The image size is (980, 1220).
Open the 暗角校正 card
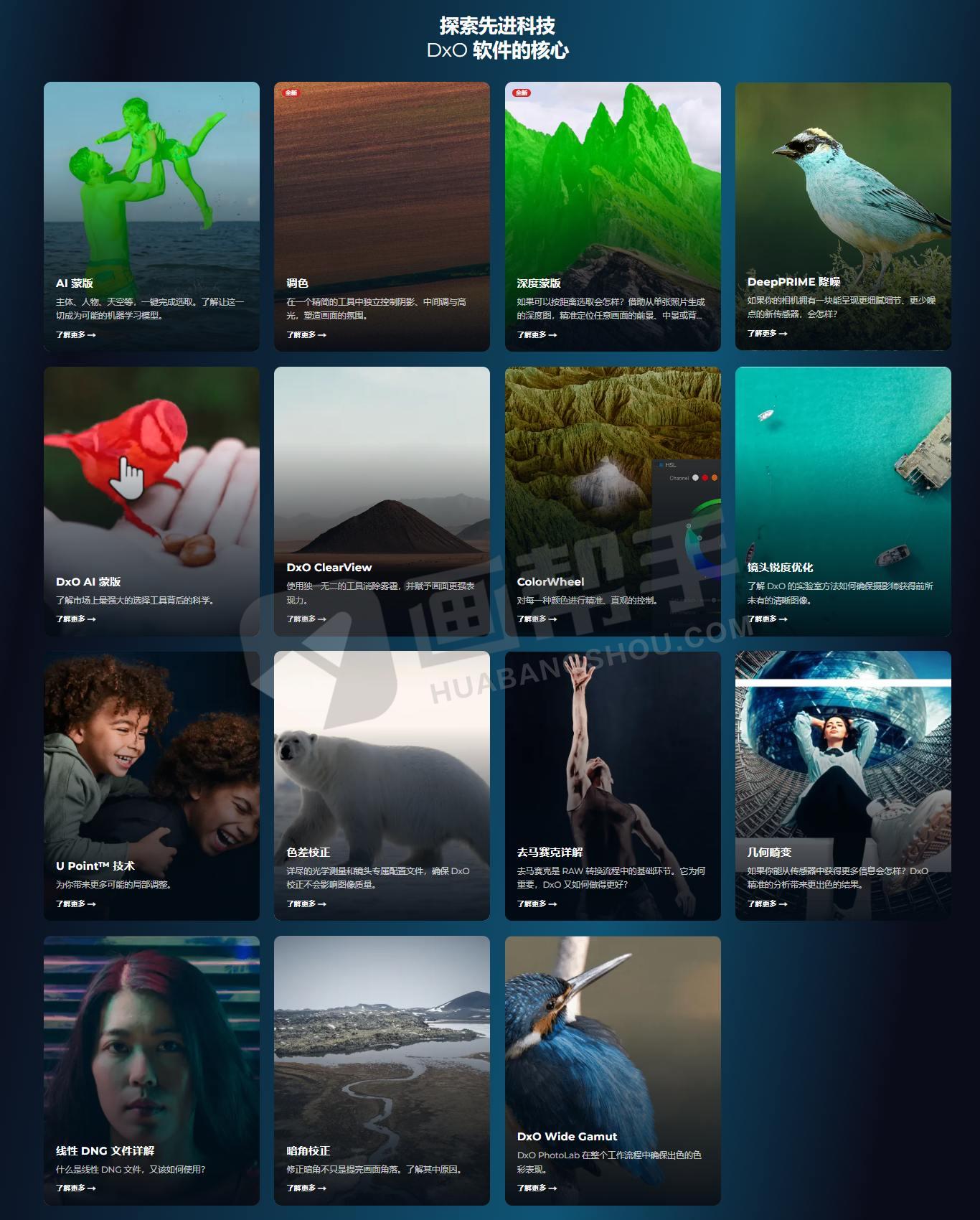382,1071
